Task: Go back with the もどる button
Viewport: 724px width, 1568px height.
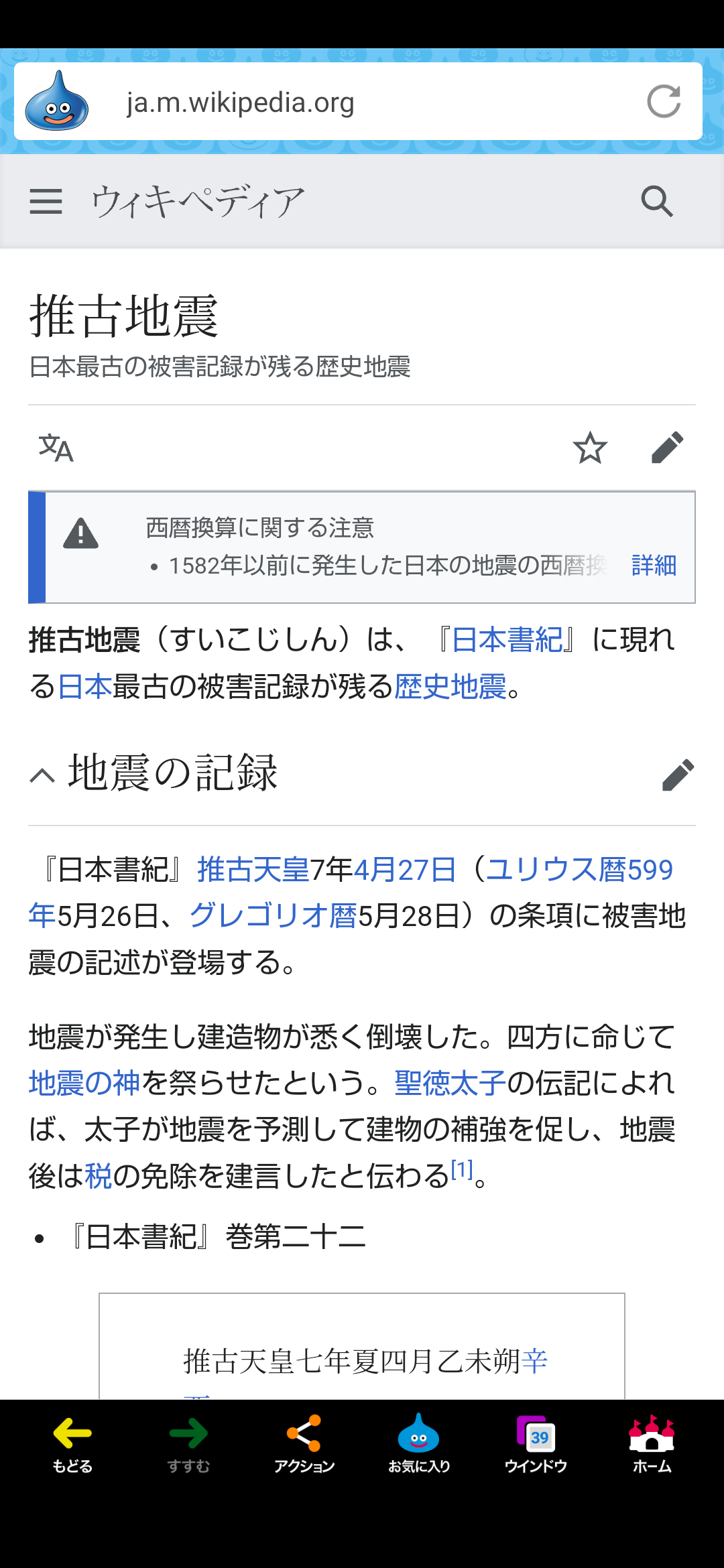Action: click(x=72, y=1444)
